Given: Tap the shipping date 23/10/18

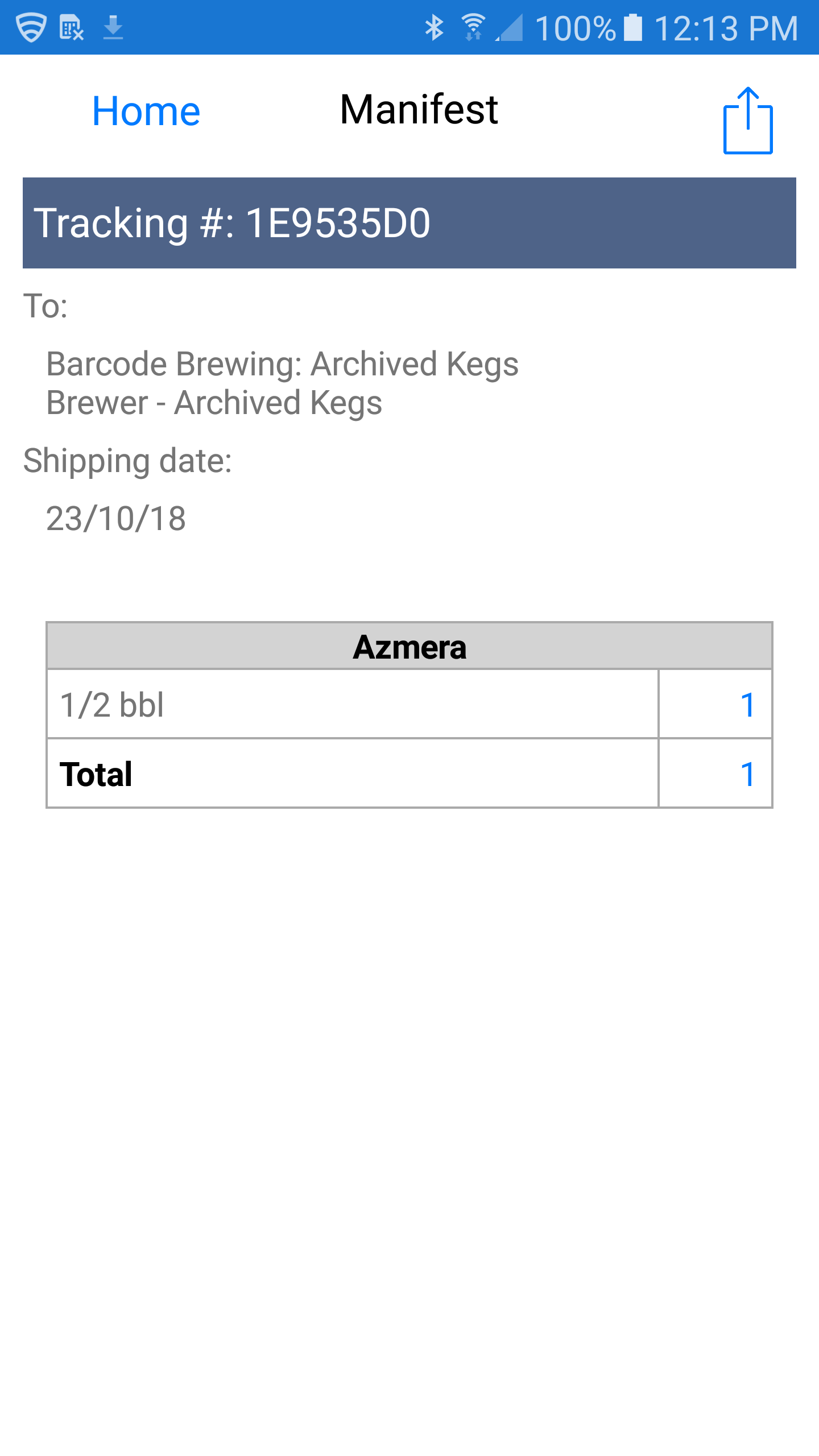Looking at the screenshot, I should click(116, 518).
